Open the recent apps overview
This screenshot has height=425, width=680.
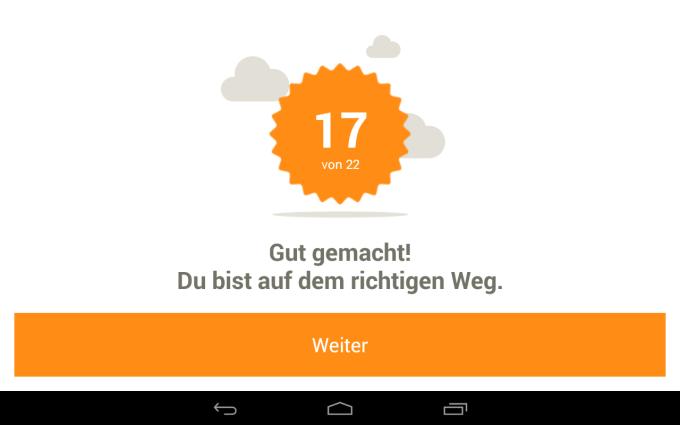pyautogui.click(x=455, y=408)
